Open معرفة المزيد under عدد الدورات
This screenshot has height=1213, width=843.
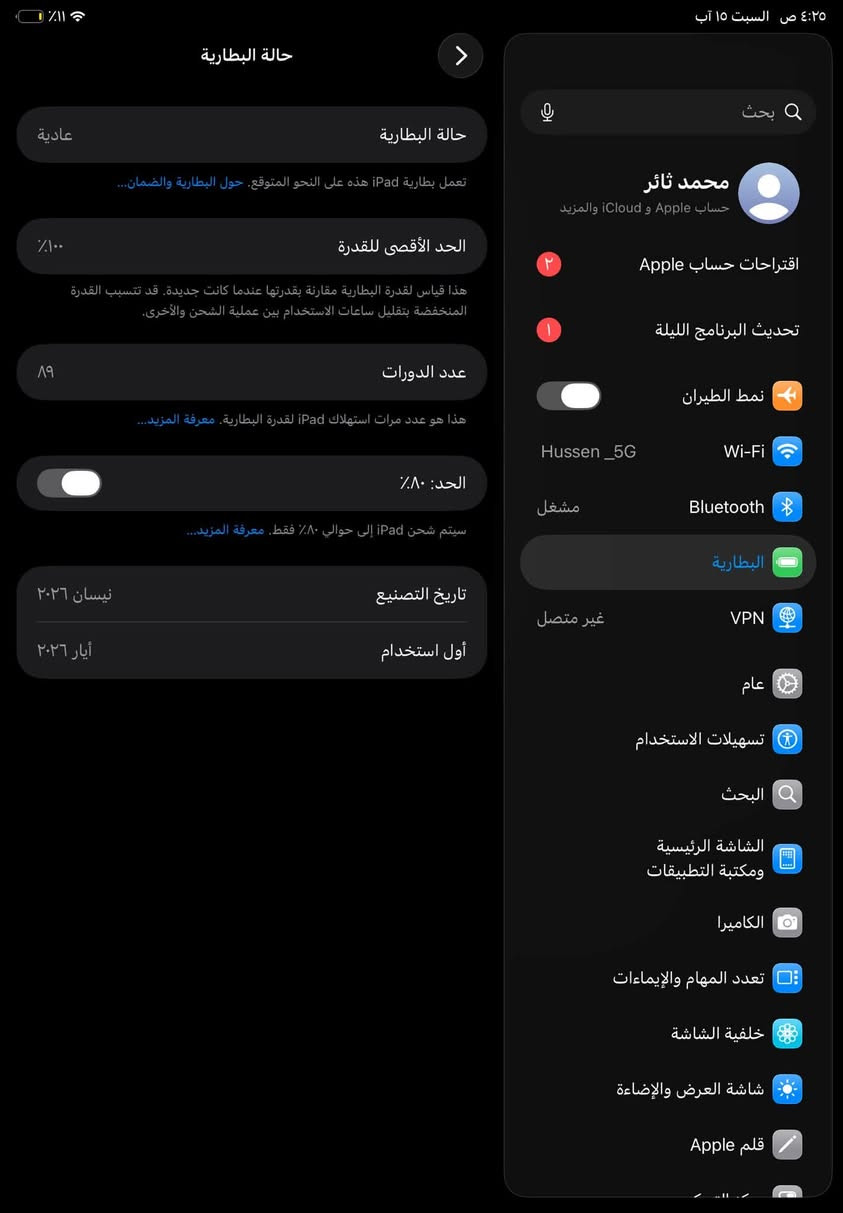[176, 420]
